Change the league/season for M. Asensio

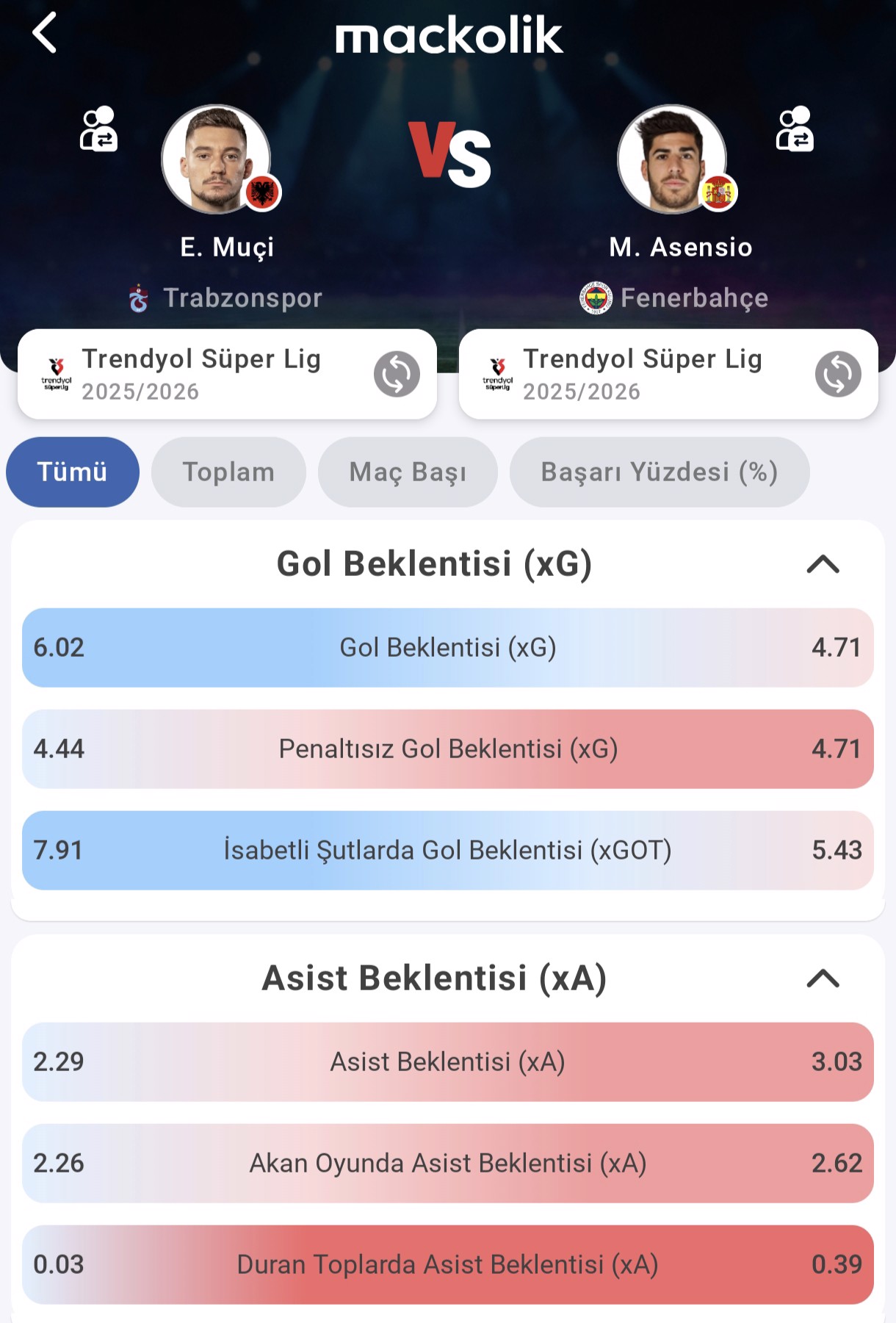pyautogui.click(x=837, y=375)
